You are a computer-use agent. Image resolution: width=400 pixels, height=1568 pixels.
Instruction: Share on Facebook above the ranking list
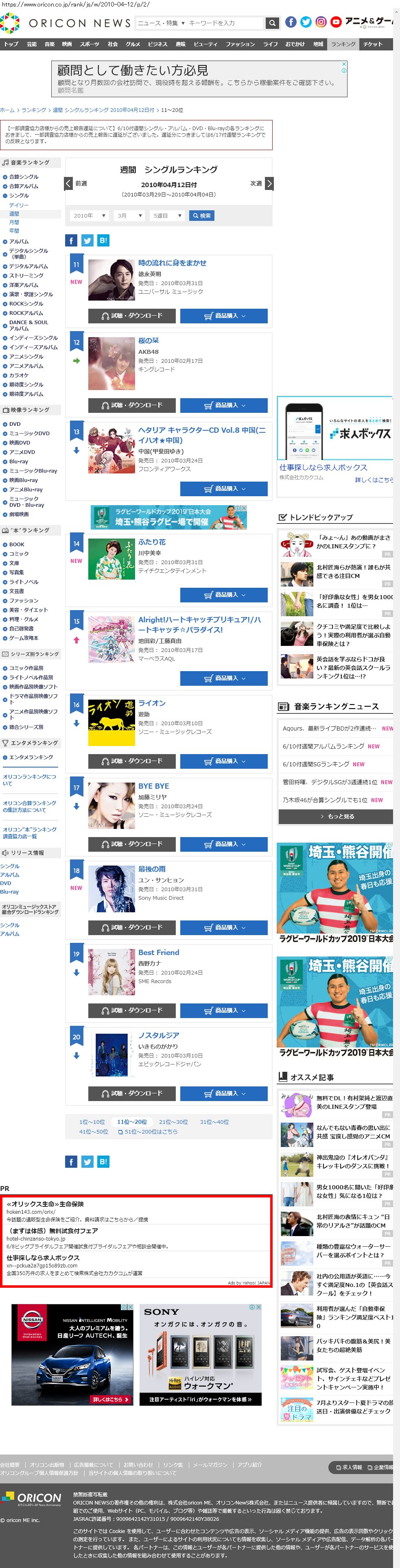pyautogui.click(x=71, y=240)
